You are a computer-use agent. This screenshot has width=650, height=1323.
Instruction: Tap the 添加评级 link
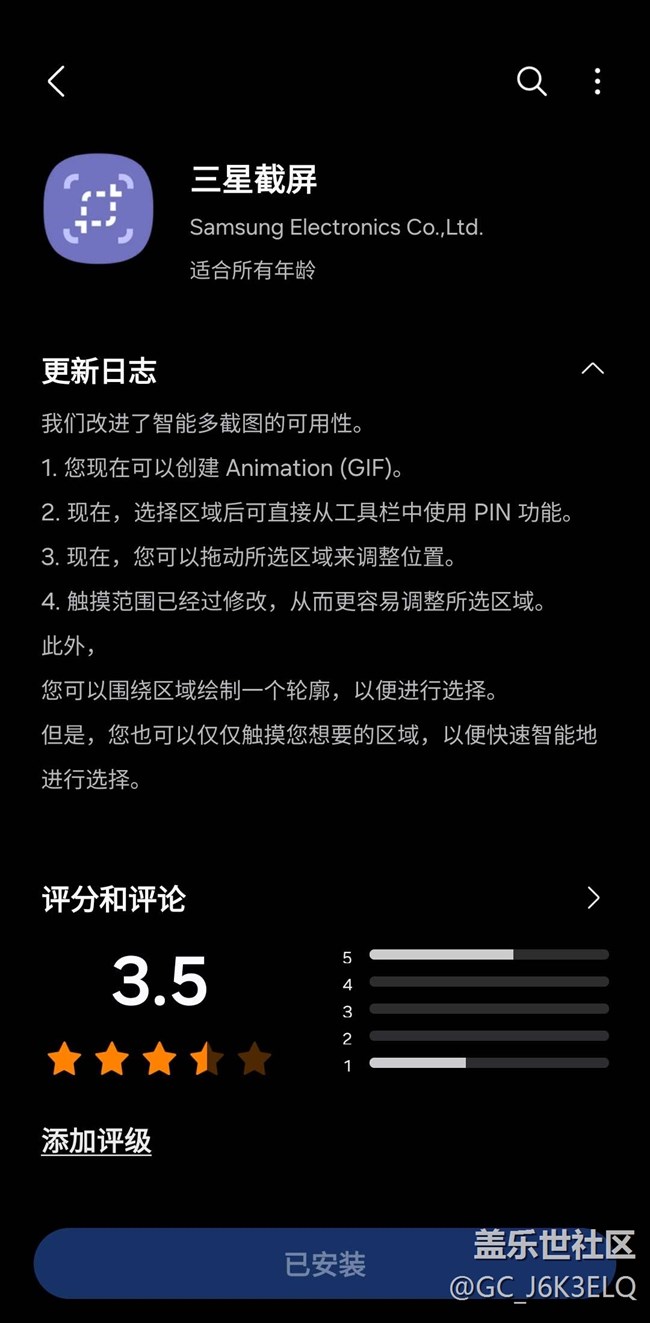click(96, 1141)
